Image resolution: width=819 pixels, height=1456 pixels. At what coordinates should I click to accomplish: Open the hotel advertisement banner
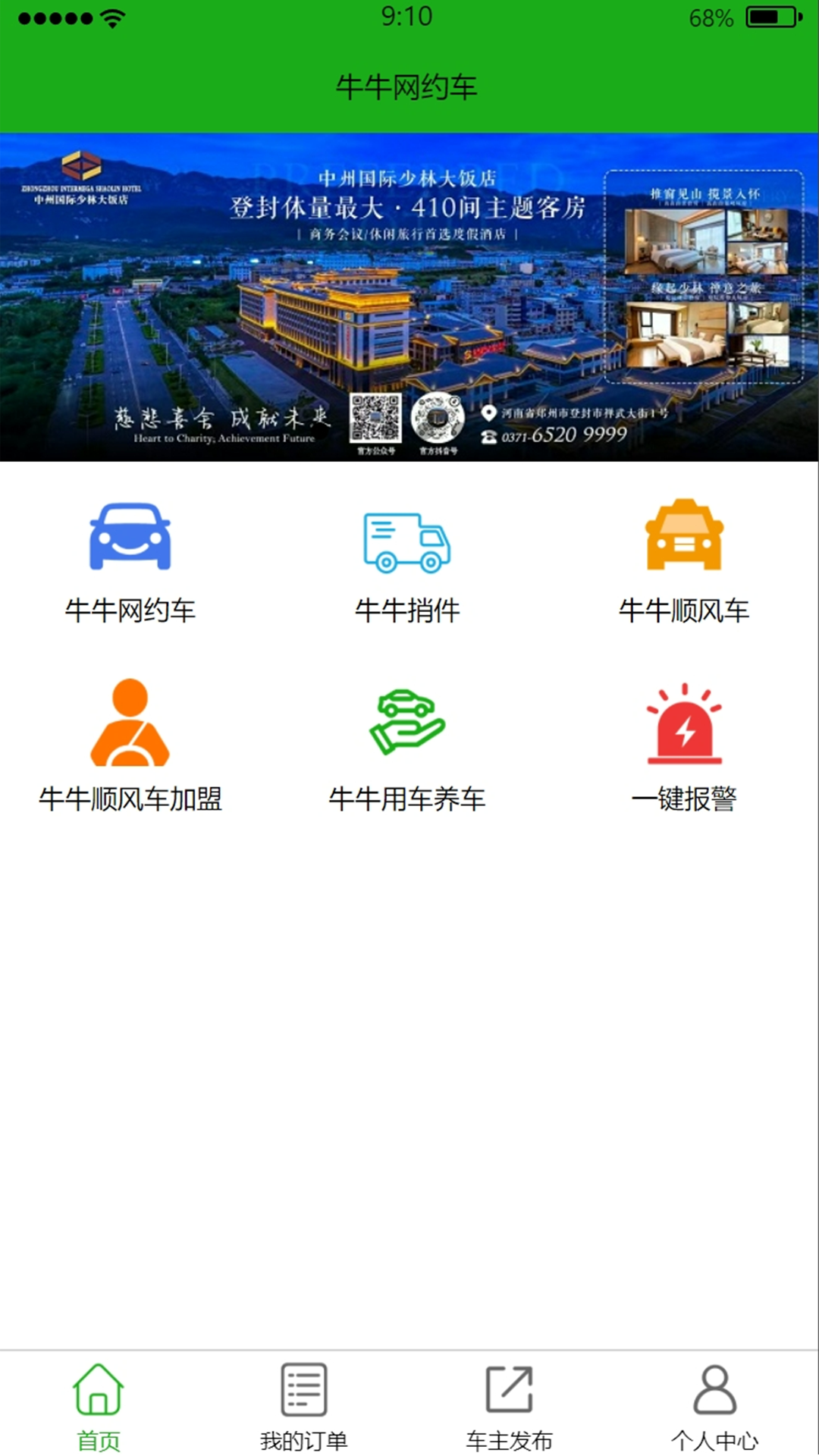pos(409,297)
